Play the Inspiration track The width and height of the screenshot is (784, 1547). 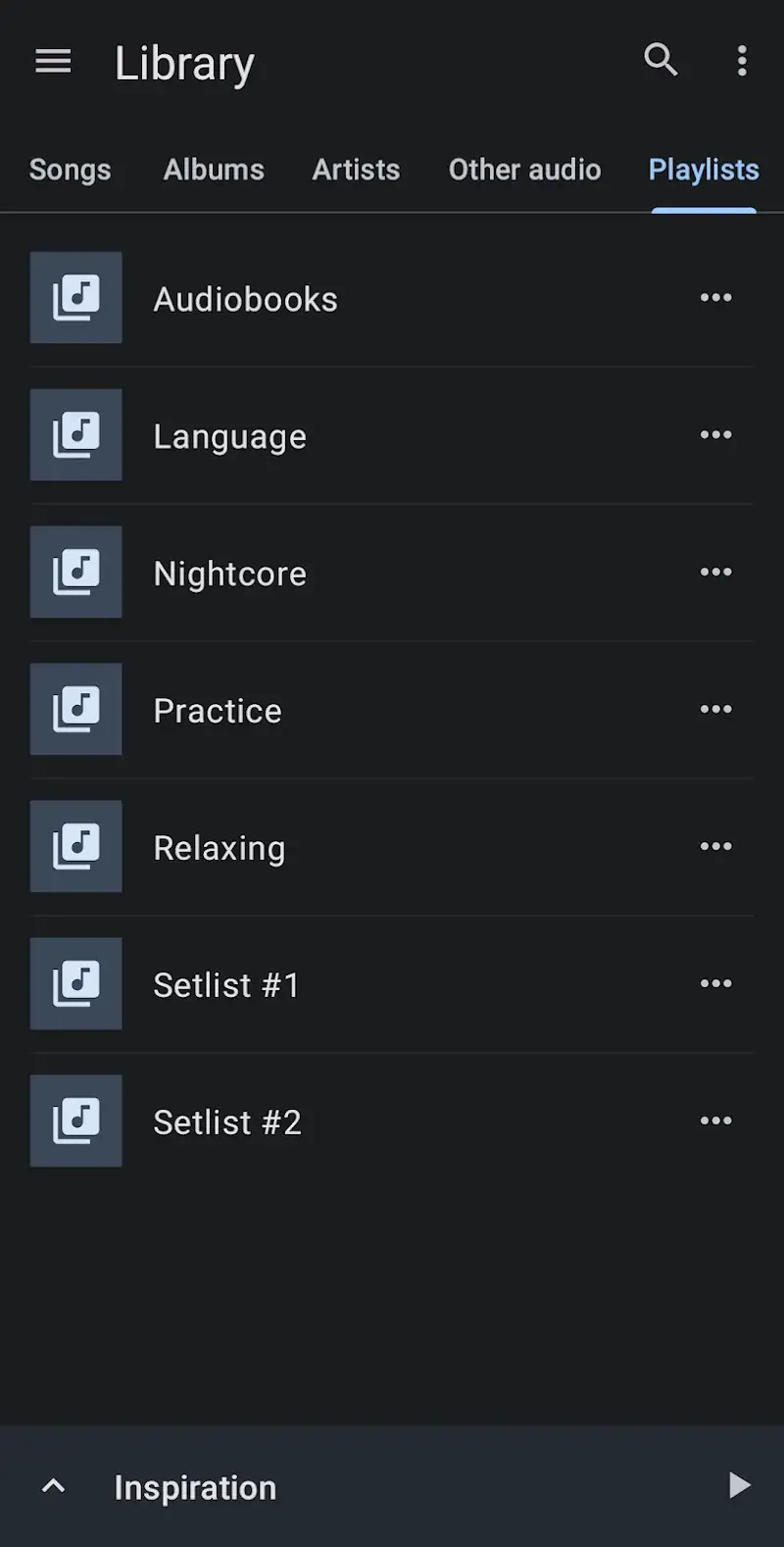tap(737, 1485)
